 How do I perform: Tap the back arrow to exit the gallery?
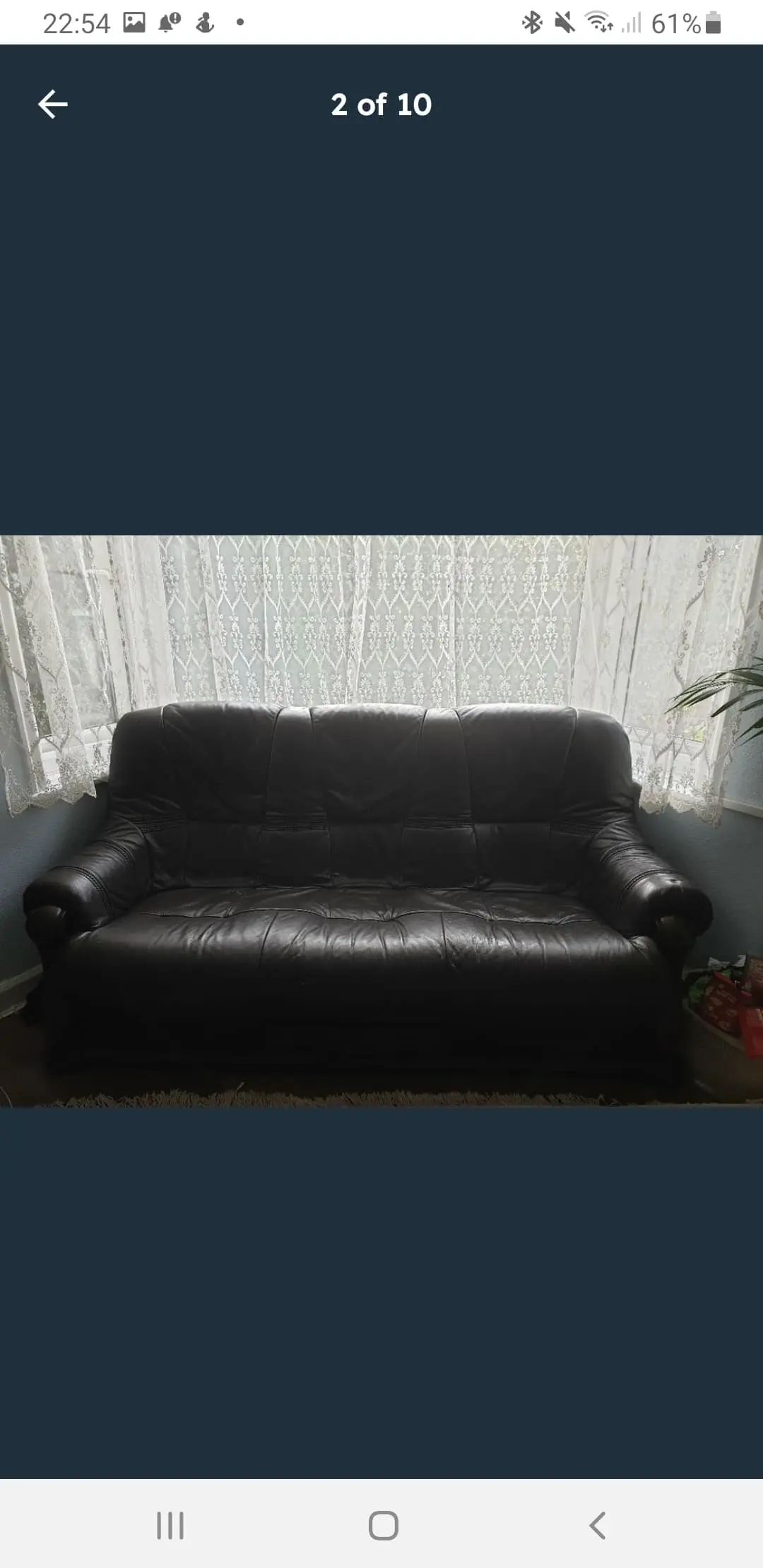53,105
